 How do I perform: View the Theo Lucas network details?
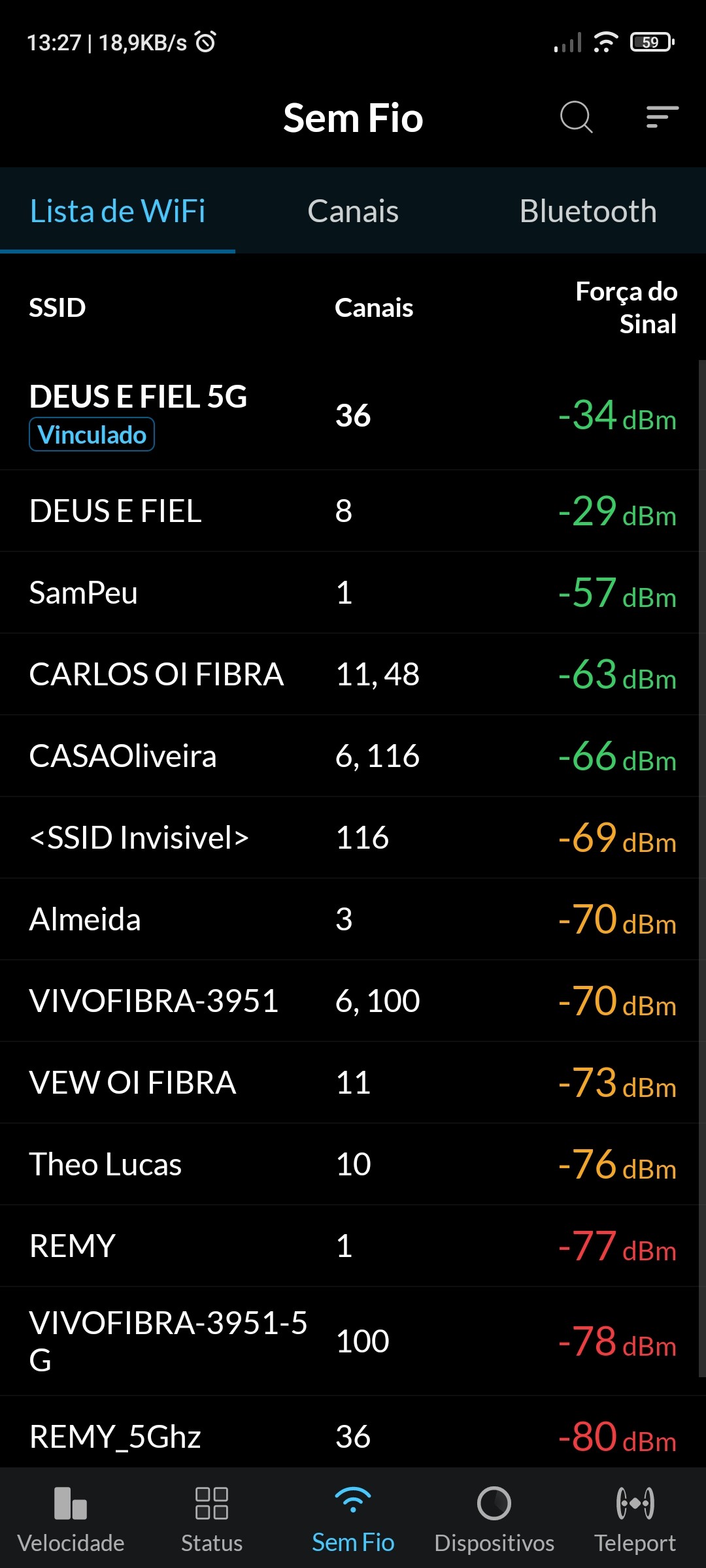(353, 1164)
